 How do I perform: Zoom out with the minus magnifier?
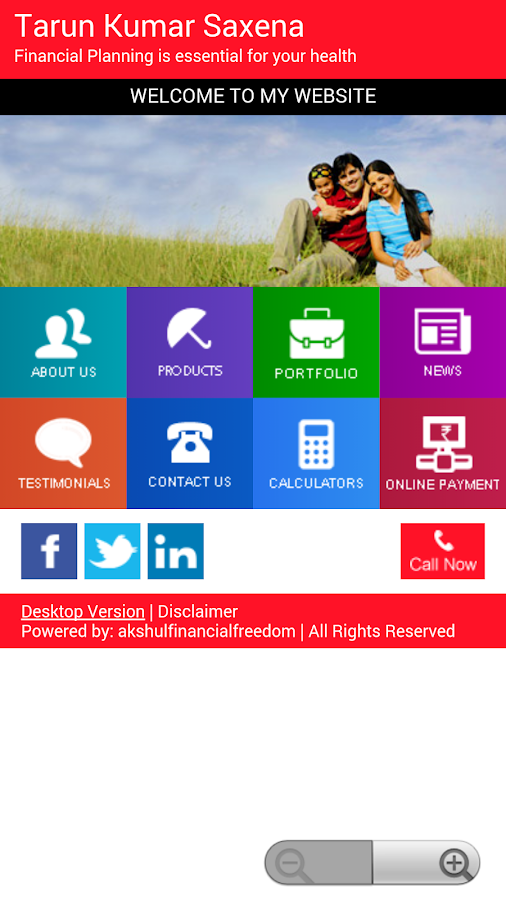coord(318,863)
